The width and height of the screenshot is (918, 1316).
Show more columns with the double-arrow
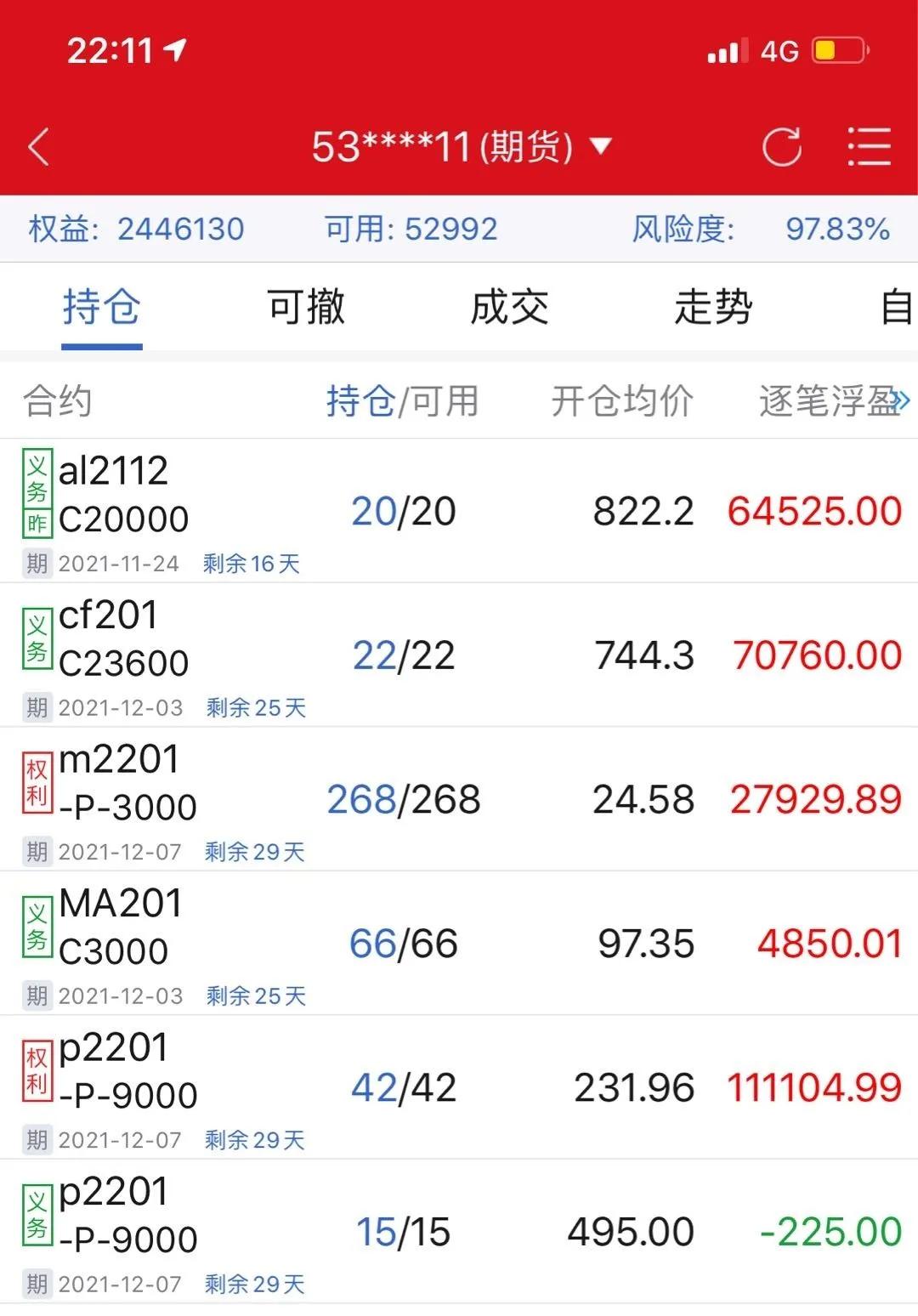tap(902, 401)
